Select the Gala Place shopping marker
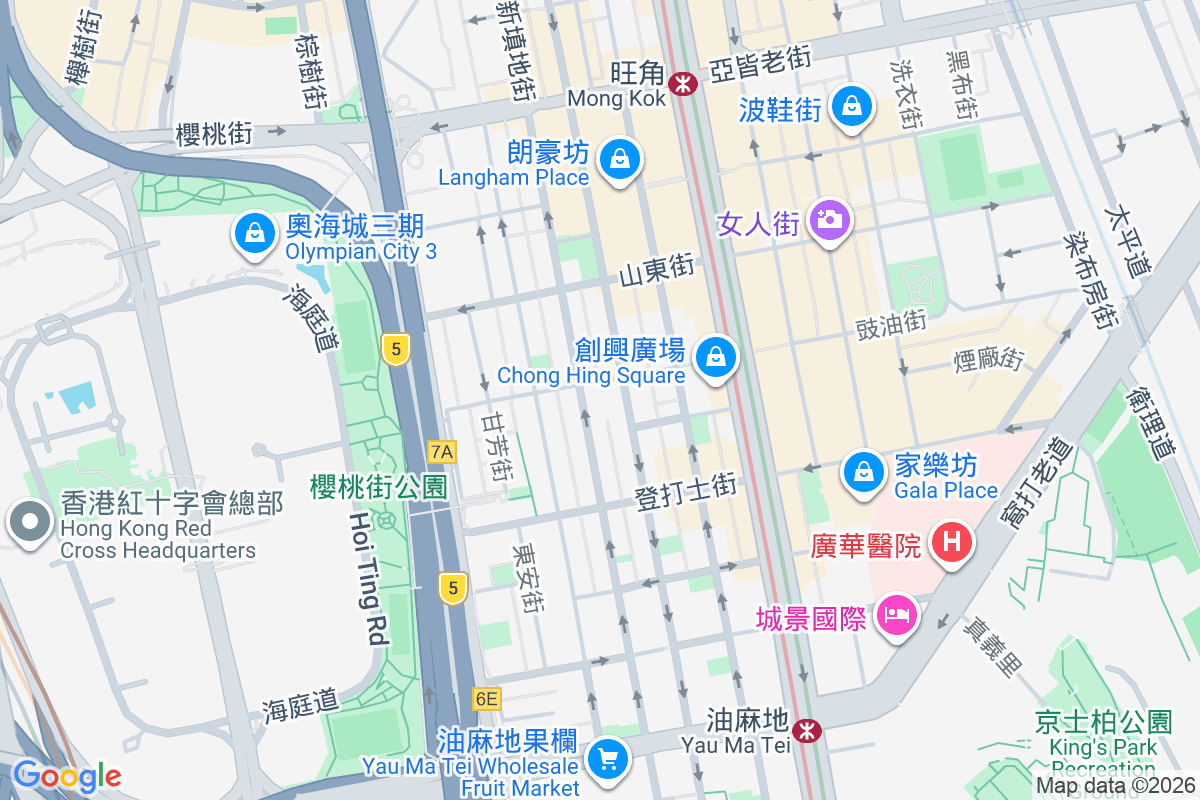Viewport: 1200px width, 800px height. (x=863, y=472)
